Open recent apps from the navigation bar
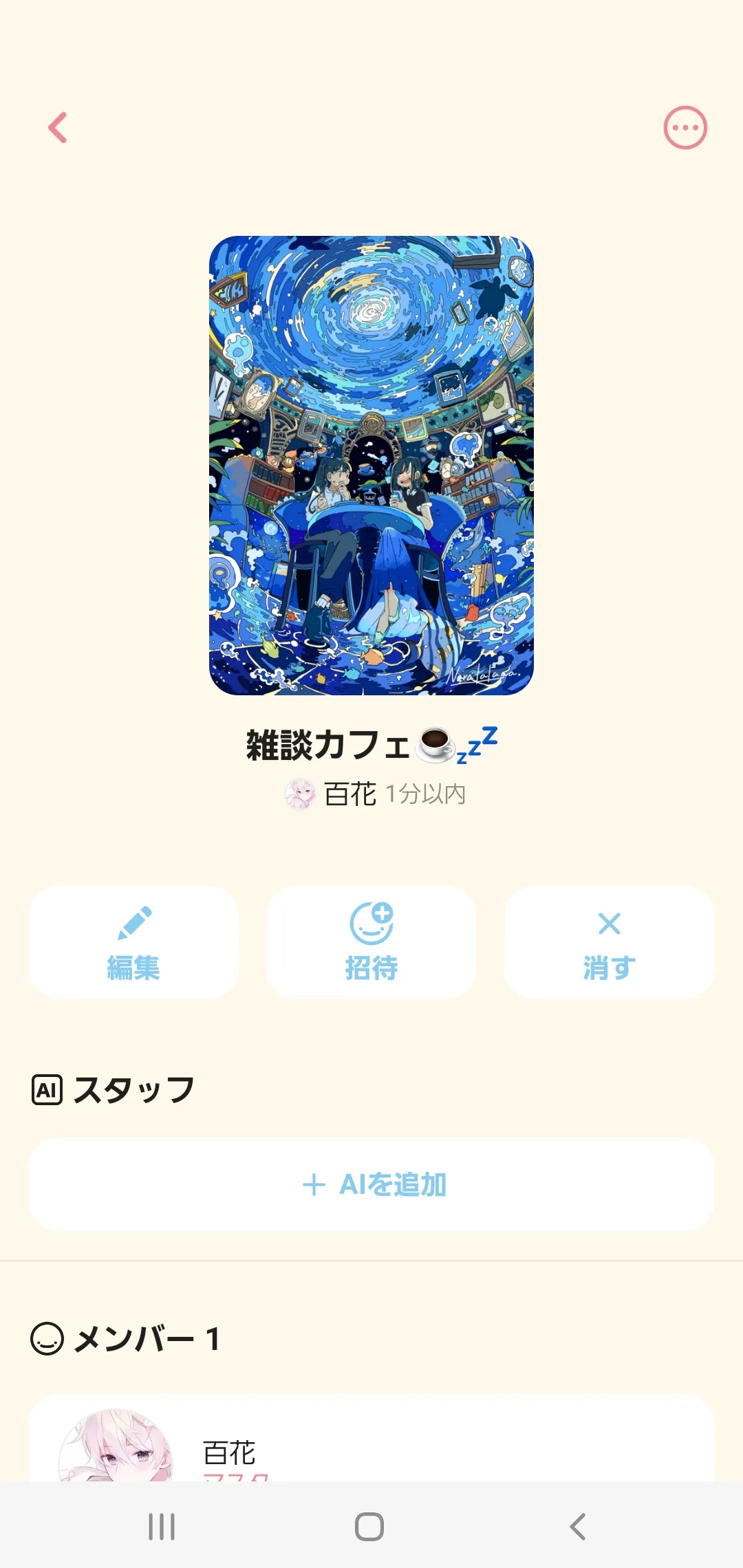 click(162, 1527)
